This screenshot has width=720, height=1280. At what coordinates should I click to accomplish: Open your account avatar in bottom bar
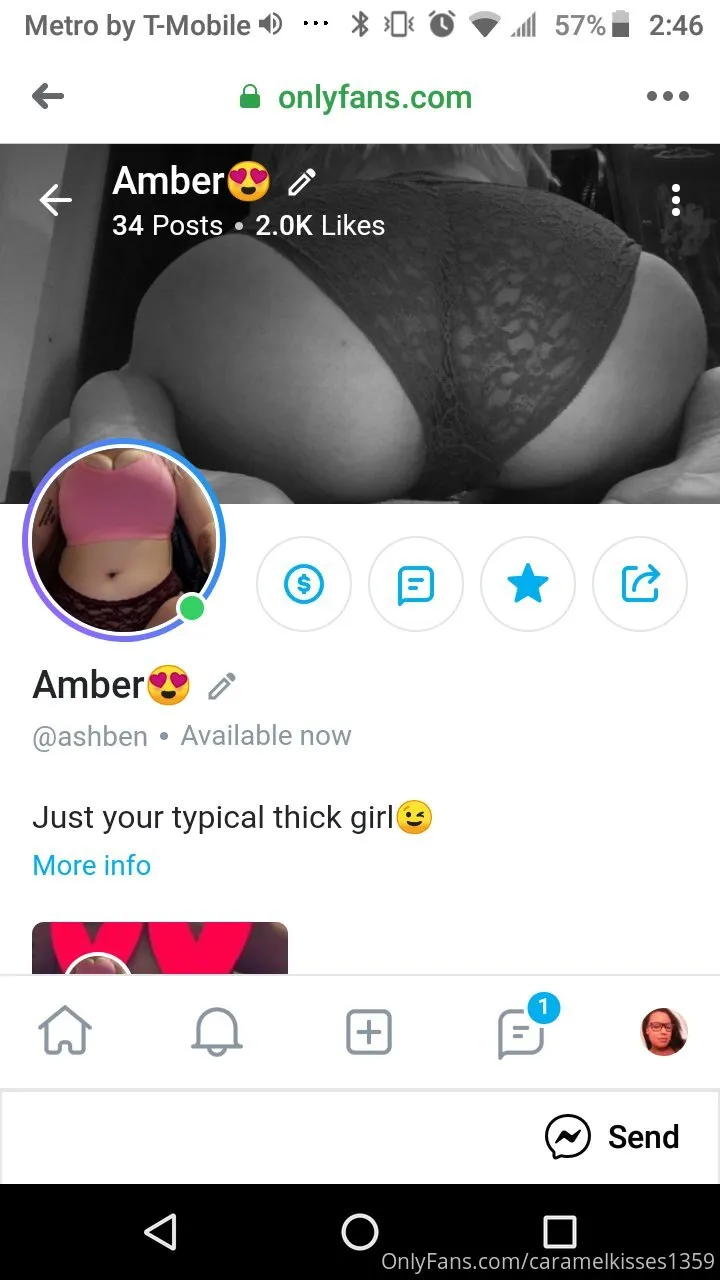coord(663,1031)
